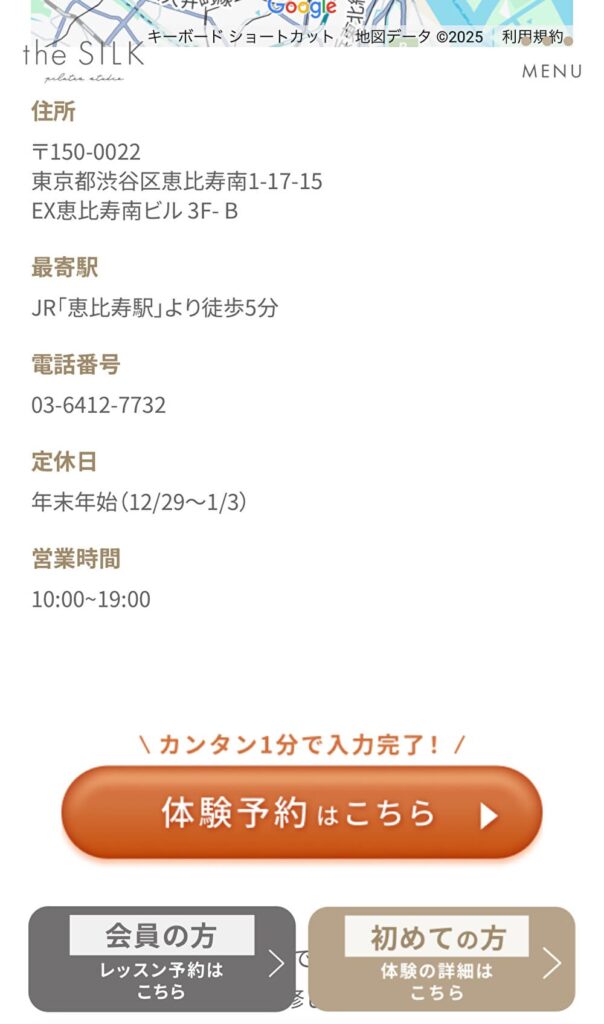
Task: Tap the Google logo on the map
Action: (x=302, y=8)
